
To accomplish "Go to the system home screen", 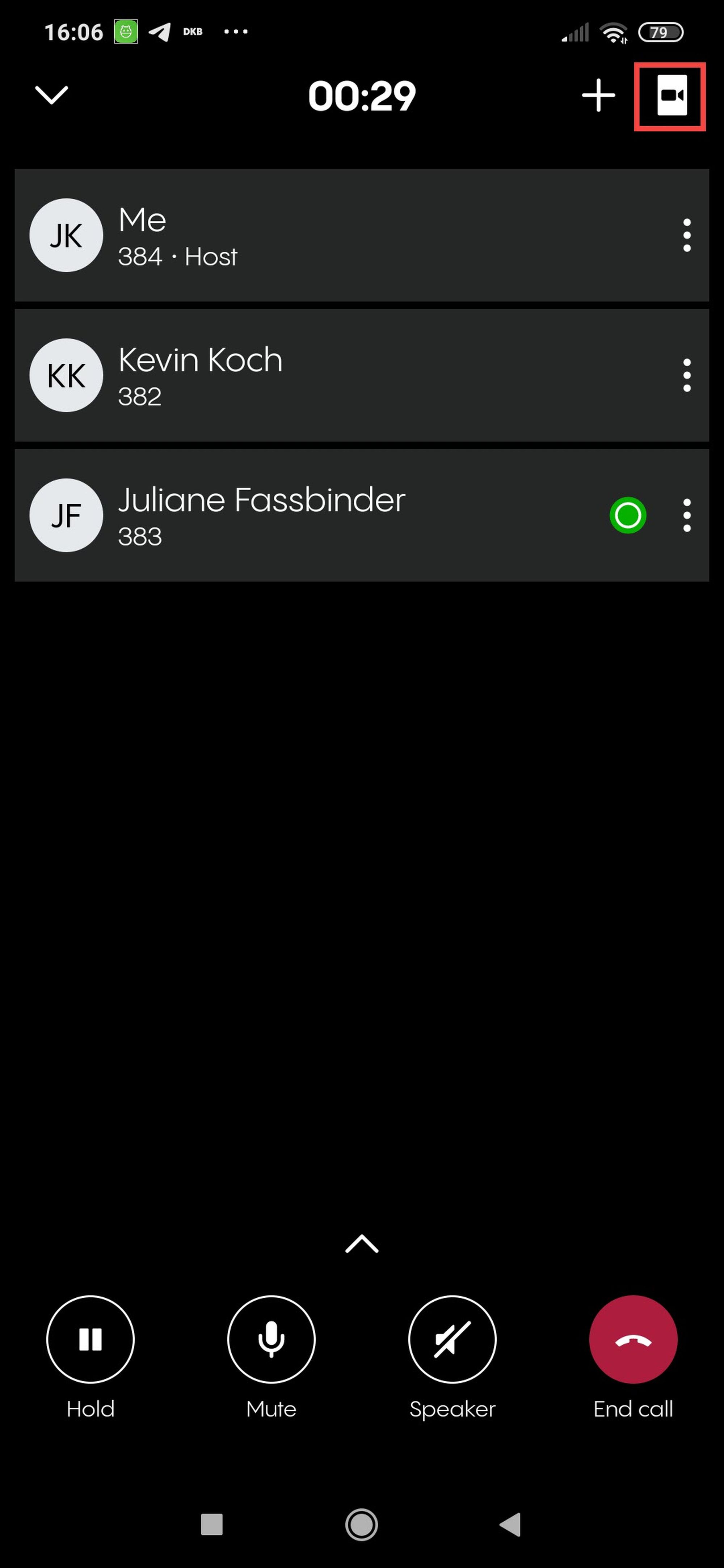I will pyautogui.click(x=362, y=1524).
